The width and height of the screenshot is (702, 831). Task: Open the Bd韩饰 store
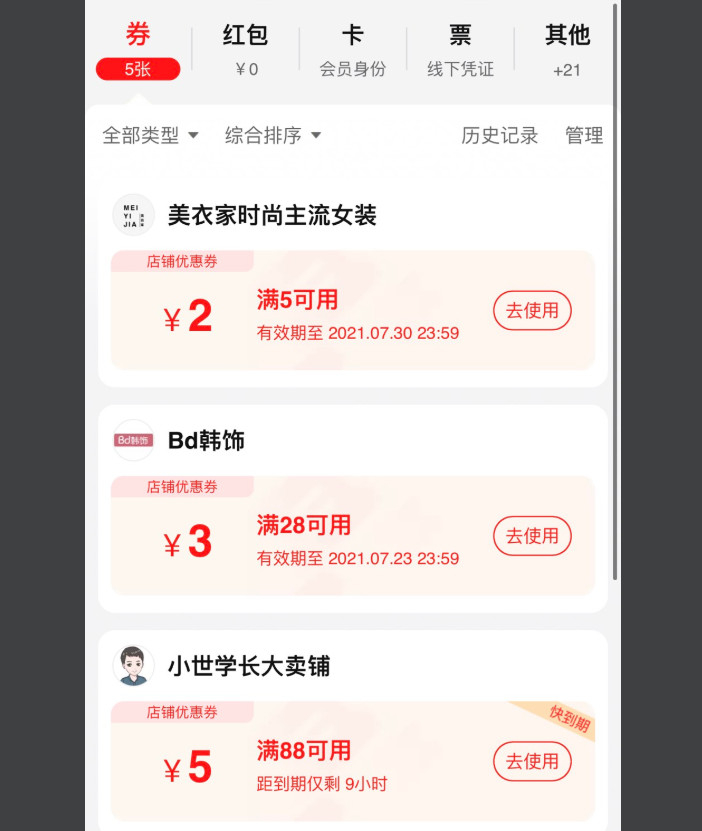[x=205, y=440]
